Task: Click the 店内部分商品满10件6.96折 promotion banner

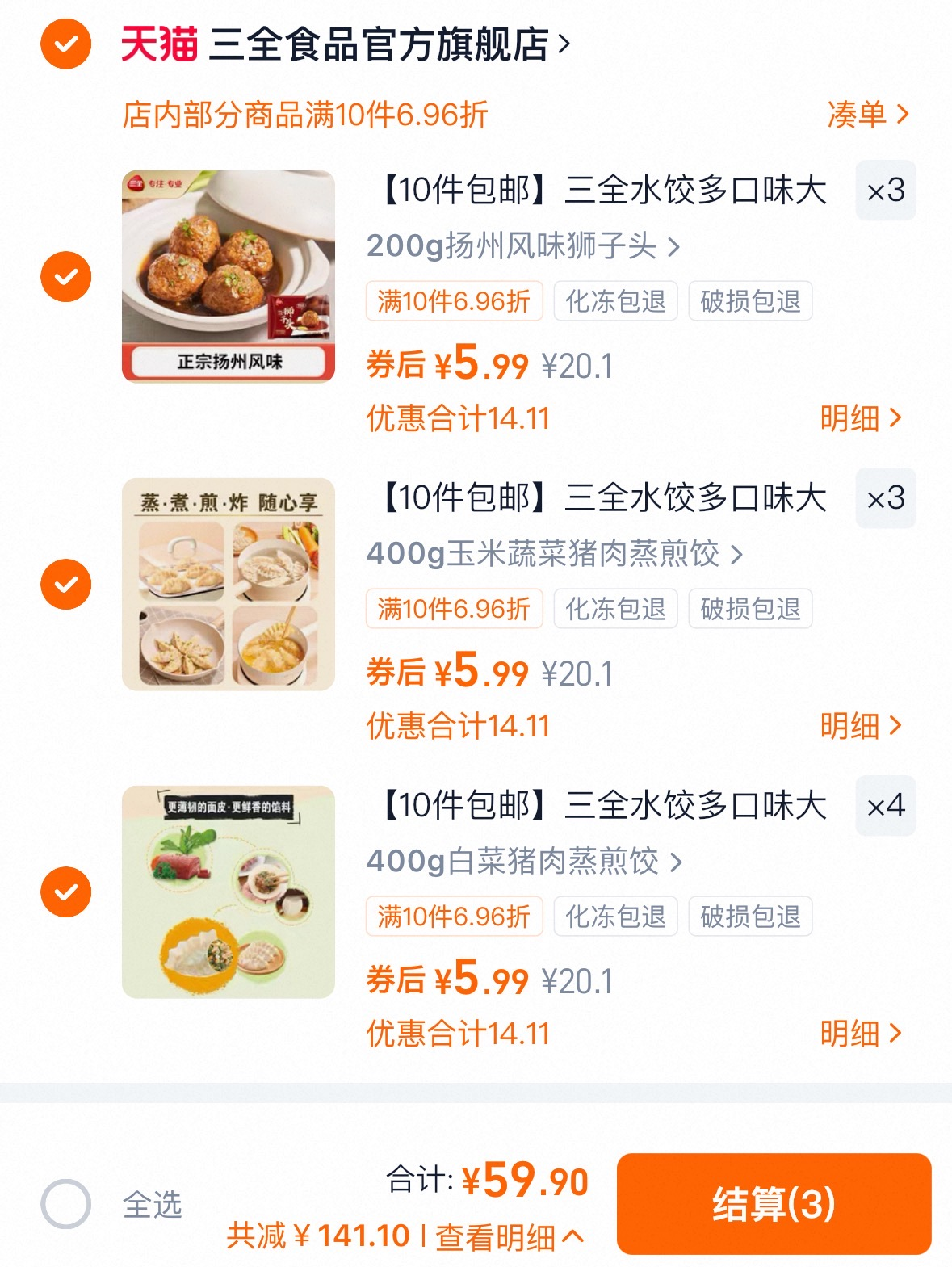Action: point(307,115)
